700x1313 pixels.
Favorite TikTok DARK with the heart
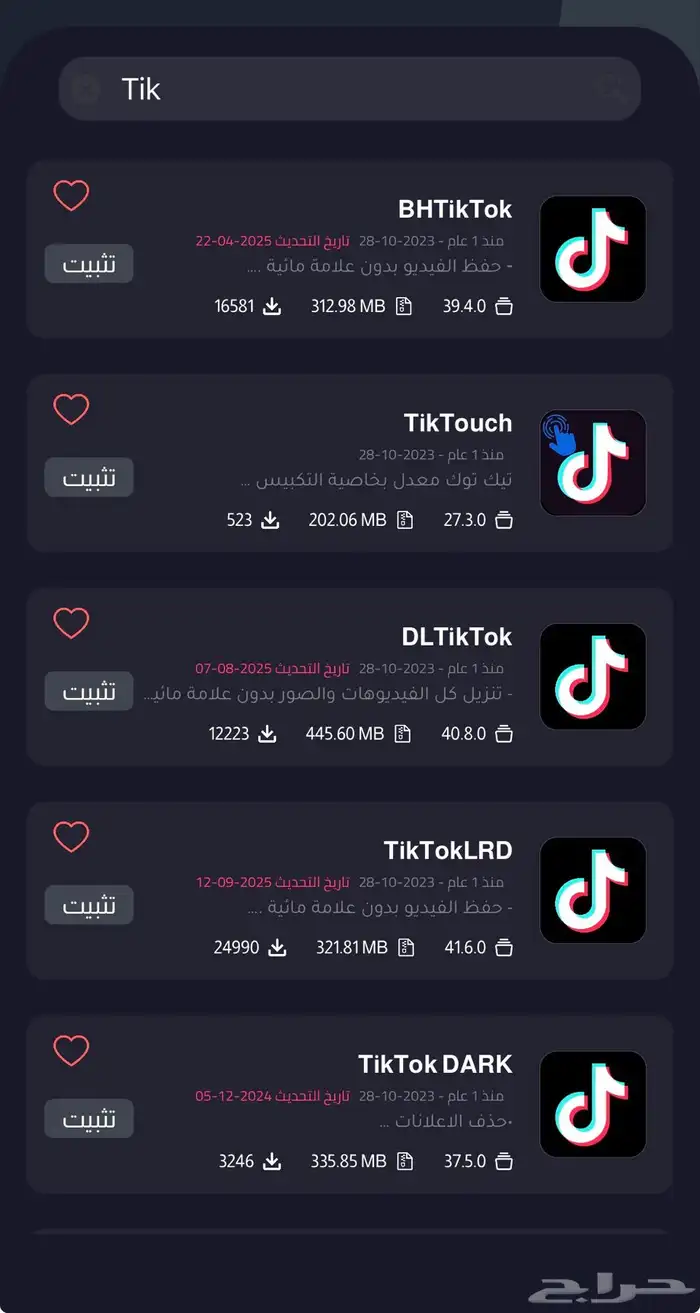coord(71,1051)
